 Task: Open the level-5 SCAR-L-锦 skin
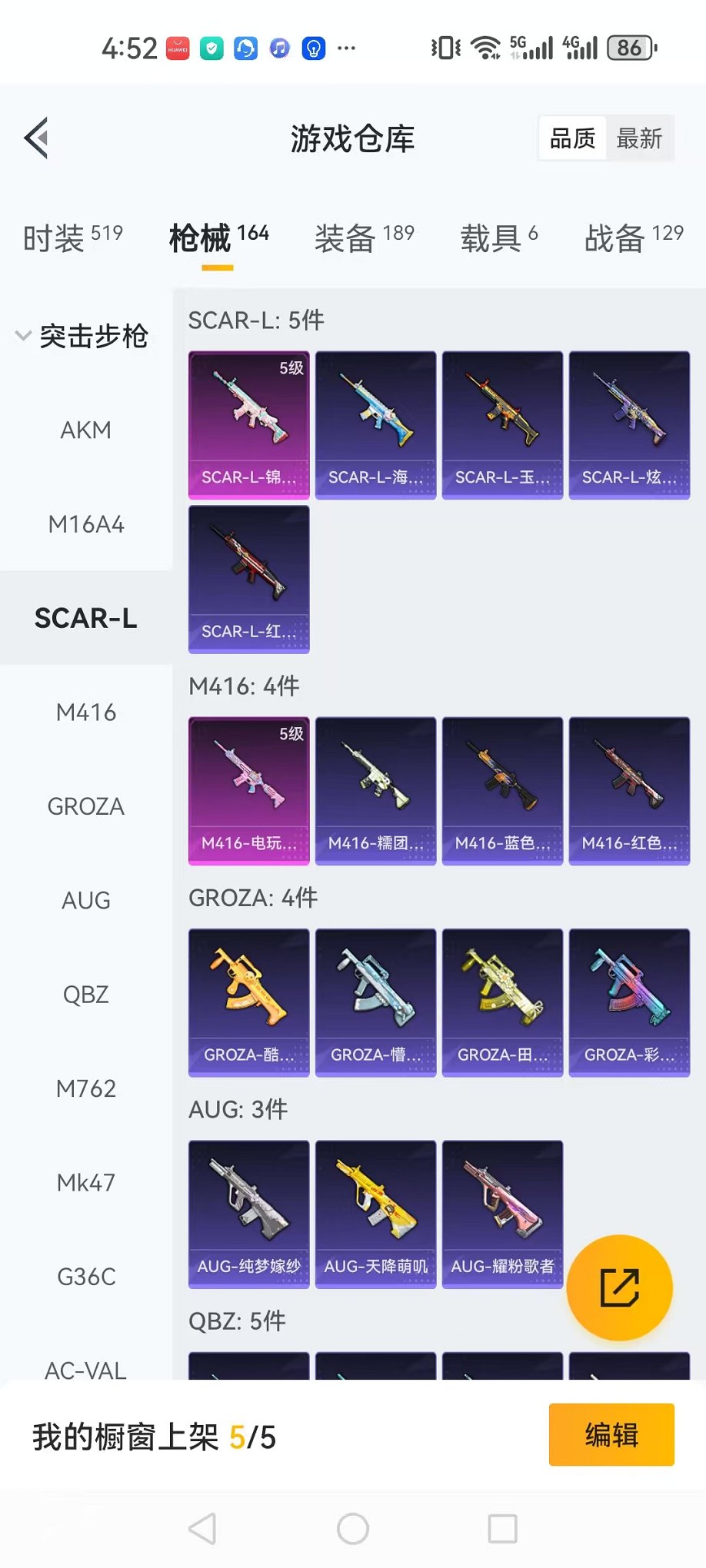coord(248,425)
